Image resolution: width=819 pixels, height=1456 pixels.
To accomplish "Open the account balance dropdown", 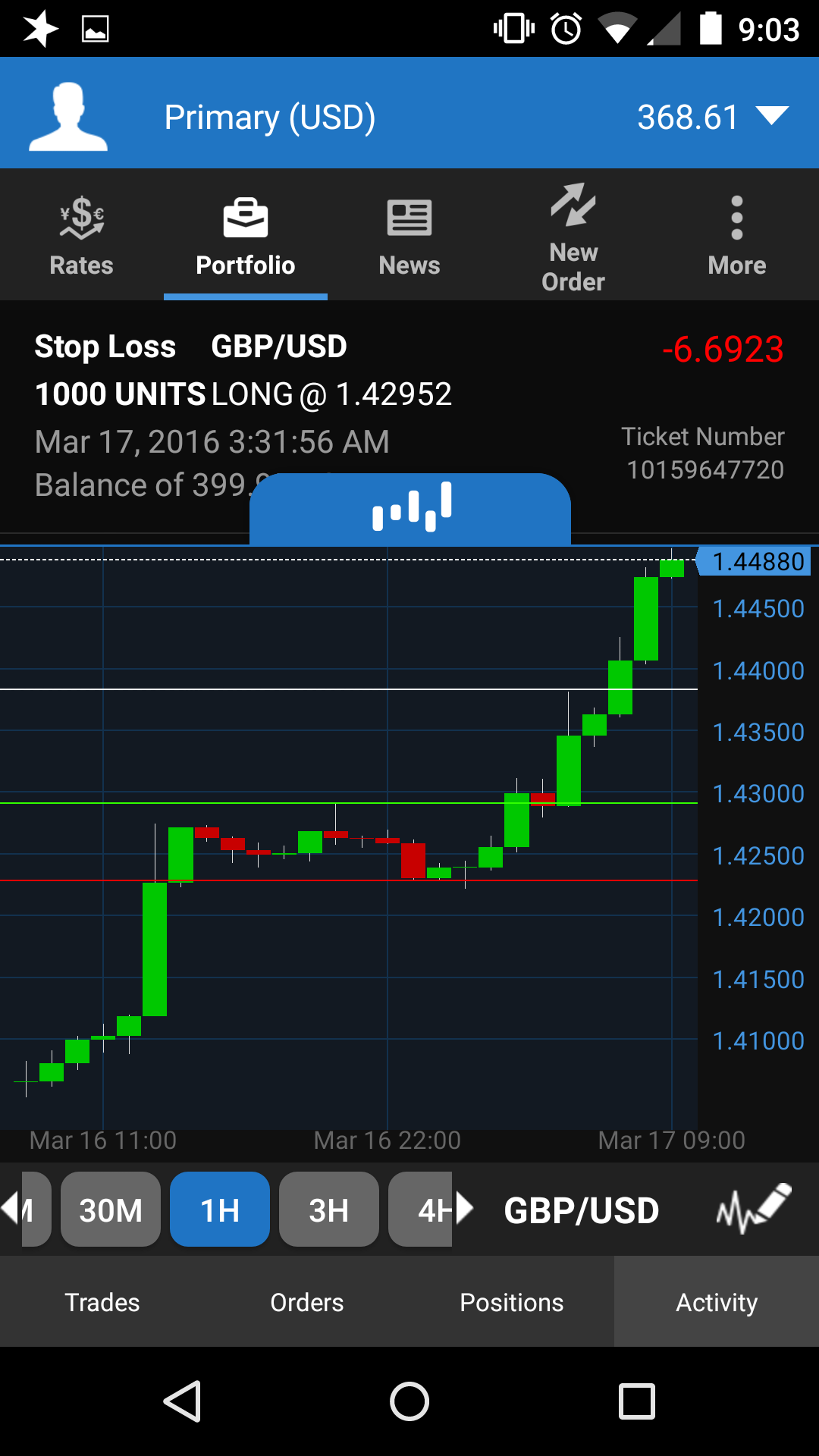I will tap(772, 117).
